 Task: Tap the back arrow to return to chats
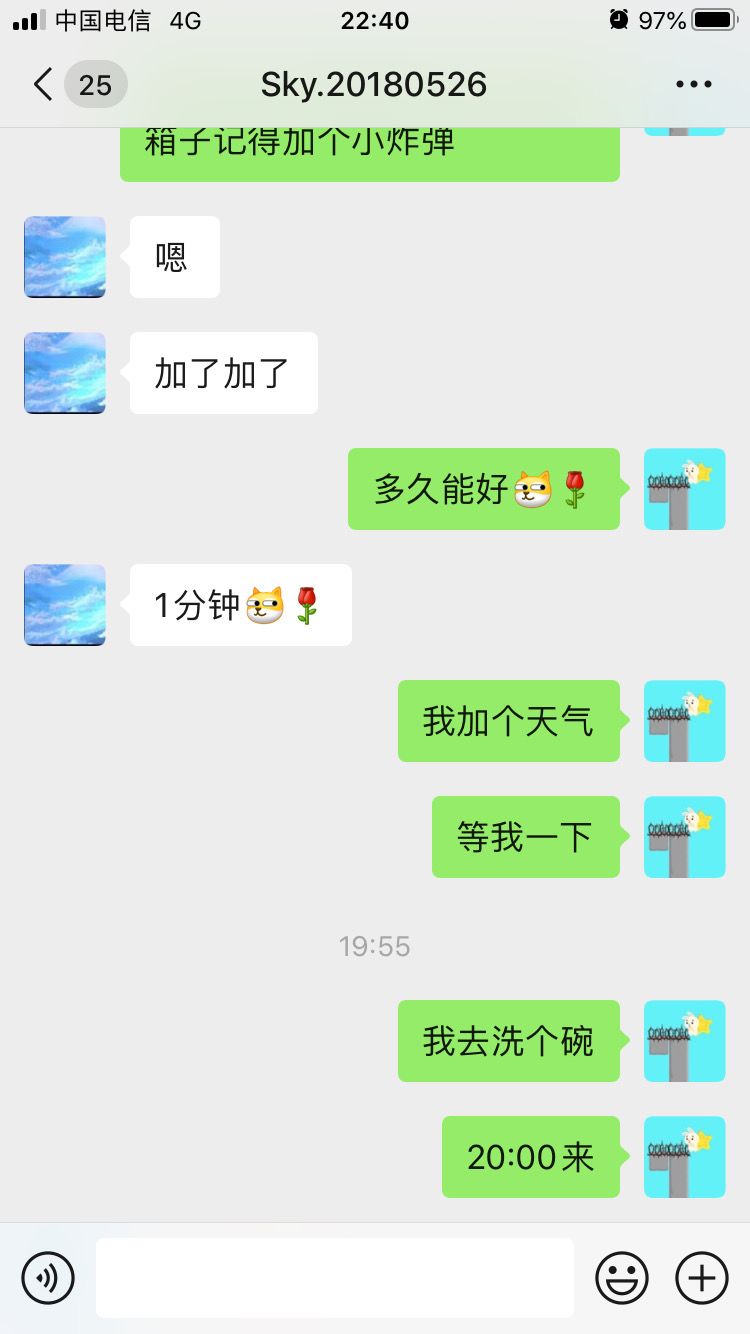click(40, 84)
